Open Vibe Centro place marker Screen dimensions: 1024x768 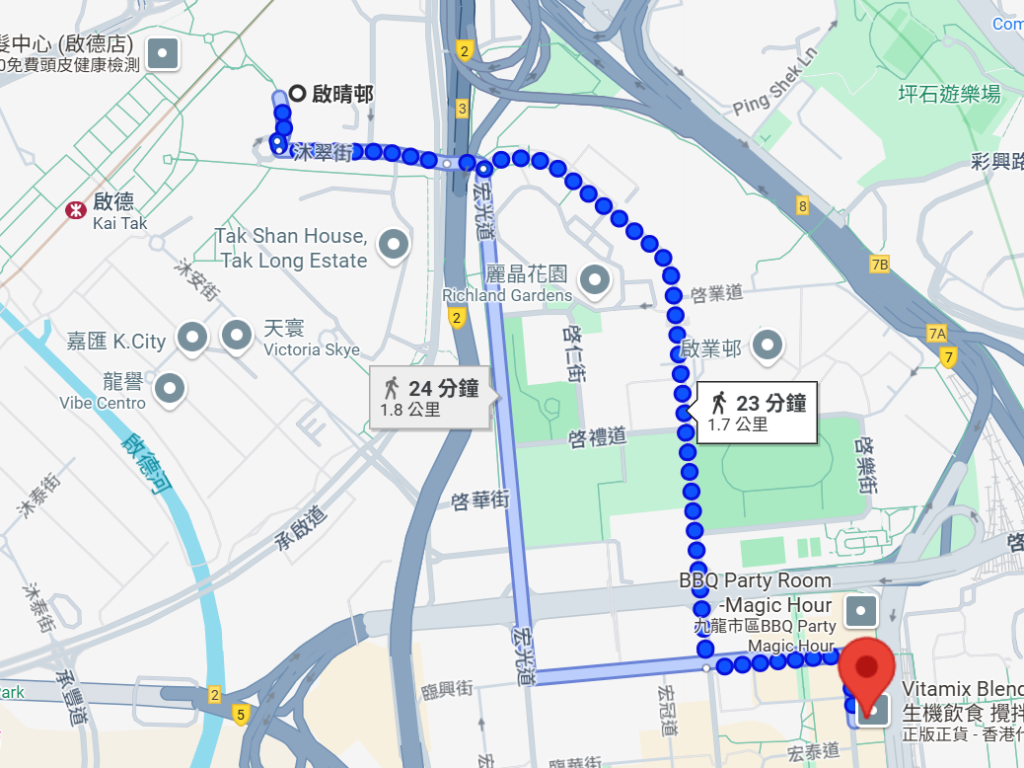click(x=170, y=386)
